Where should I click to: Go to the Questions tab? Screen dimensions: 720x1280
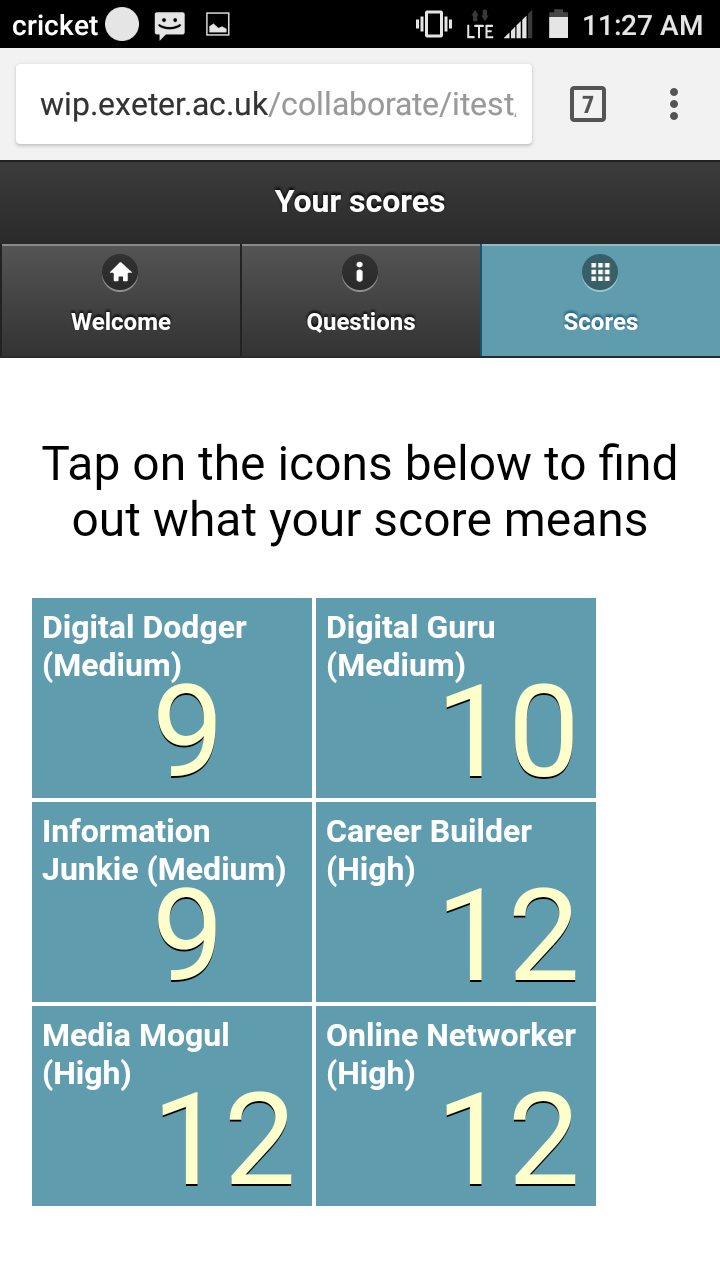coord(360,301)
